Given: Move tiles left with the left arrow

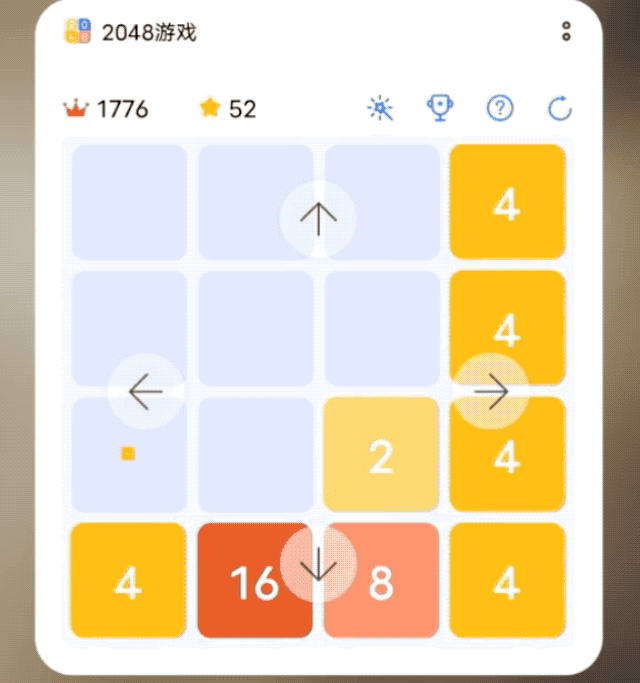Looking at the screenshot, I should pos(146,391).
